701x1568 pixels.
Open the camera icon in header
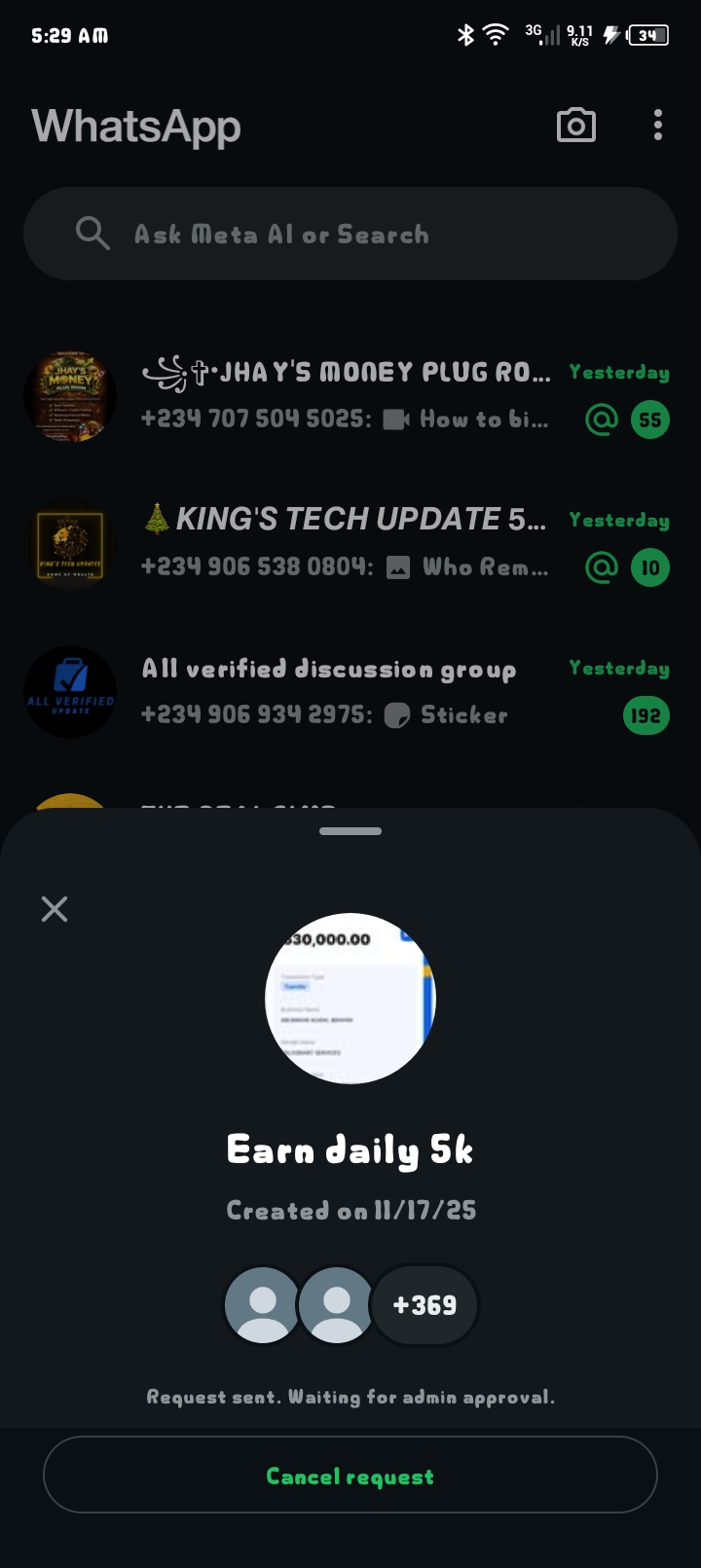coord(575,126)
